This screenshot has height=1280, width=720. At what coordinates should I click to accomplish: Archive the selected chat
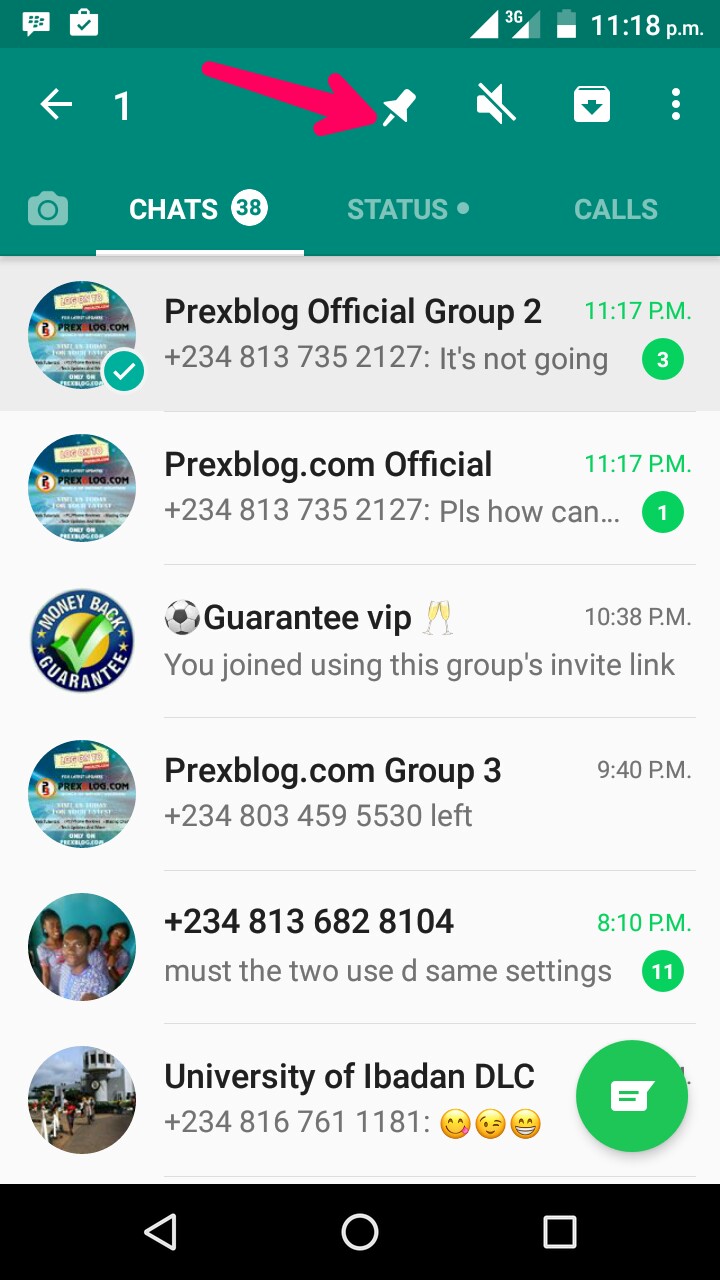592,105
